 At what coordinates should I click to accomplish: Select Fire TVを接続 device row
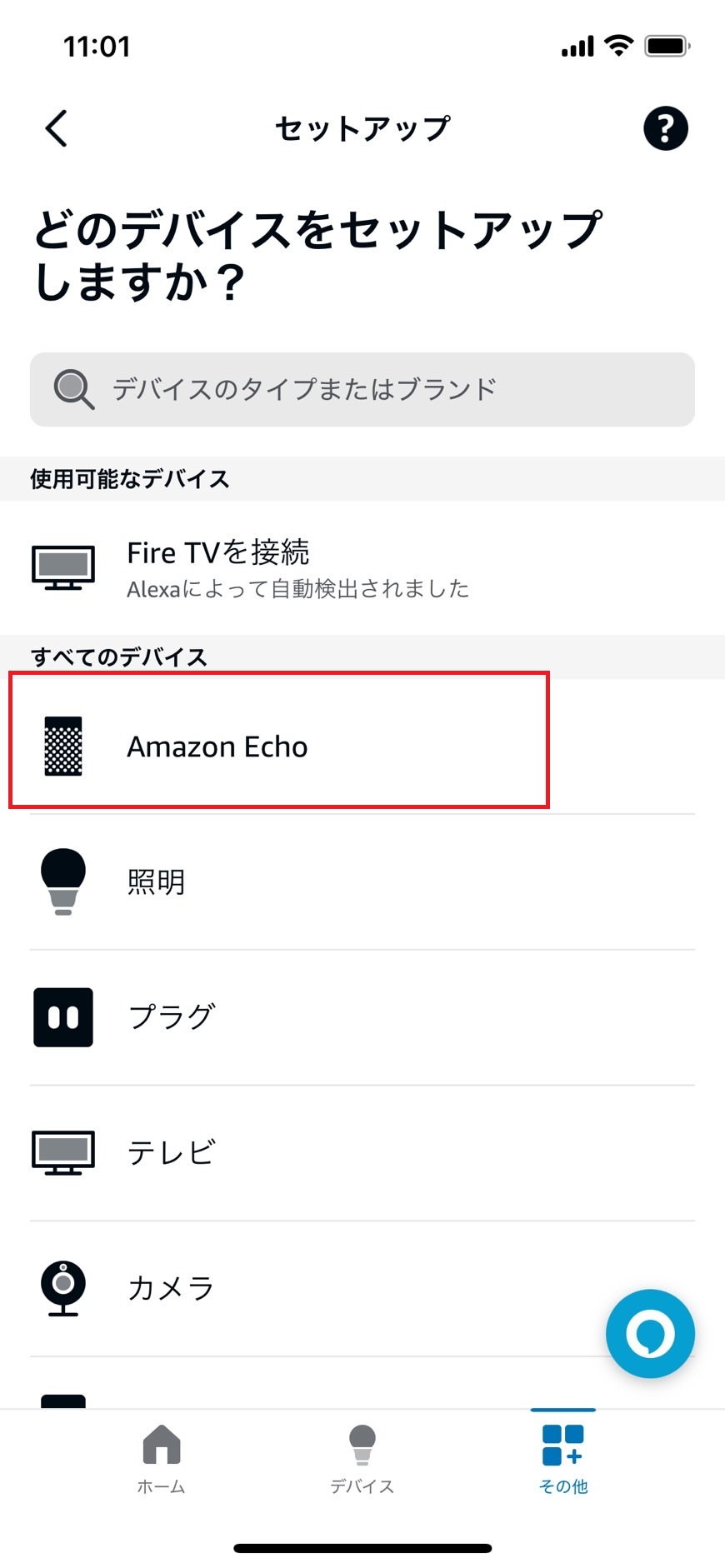(362, 567)
